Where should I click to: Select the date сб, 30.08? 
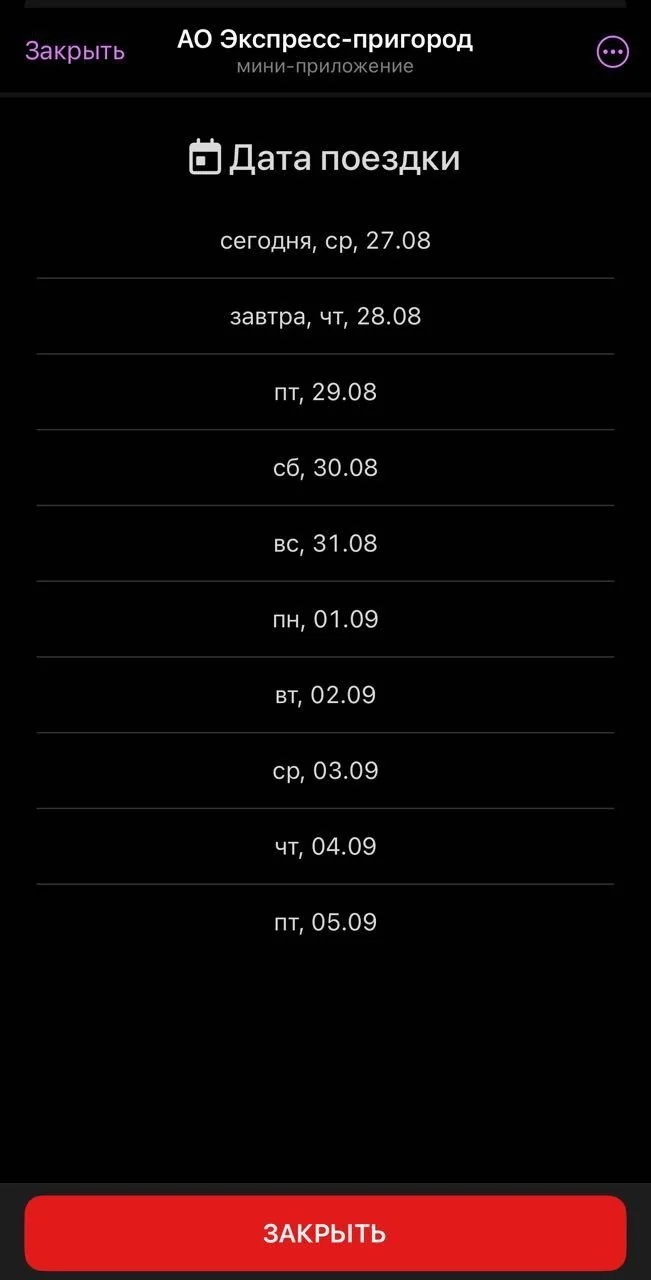point(325,468)
